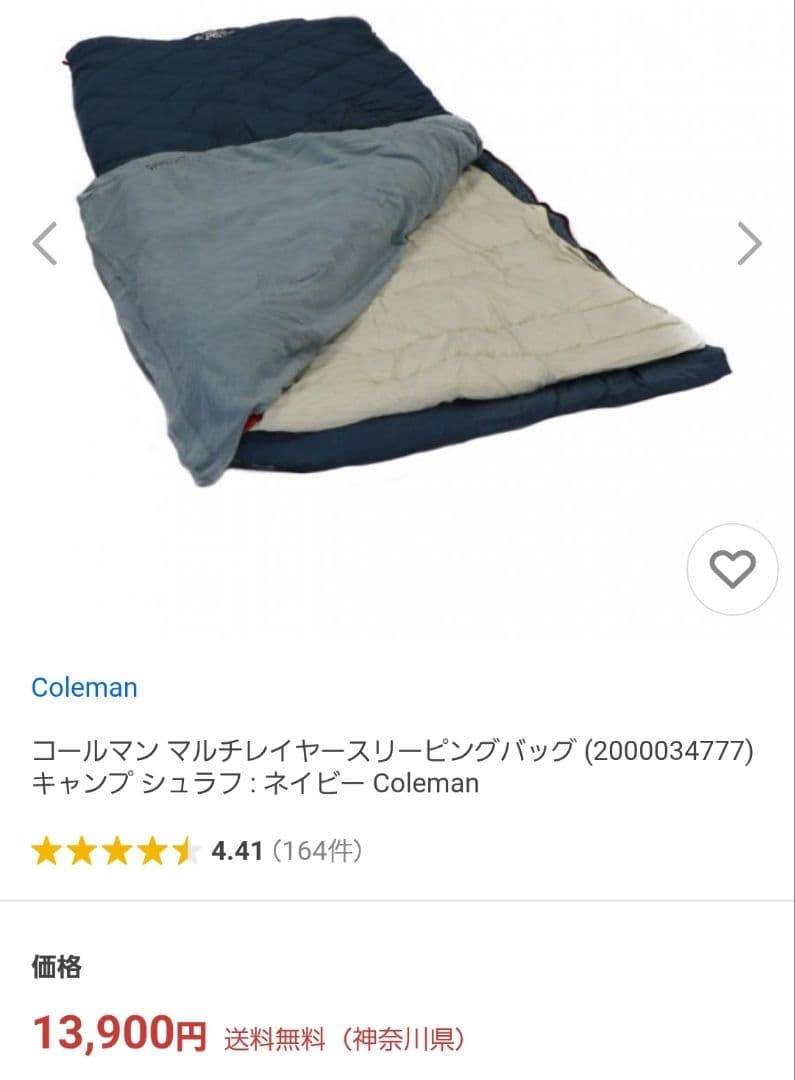
Task: Tap the heart icon to favorite this item
Action: [x=733, y=568]
